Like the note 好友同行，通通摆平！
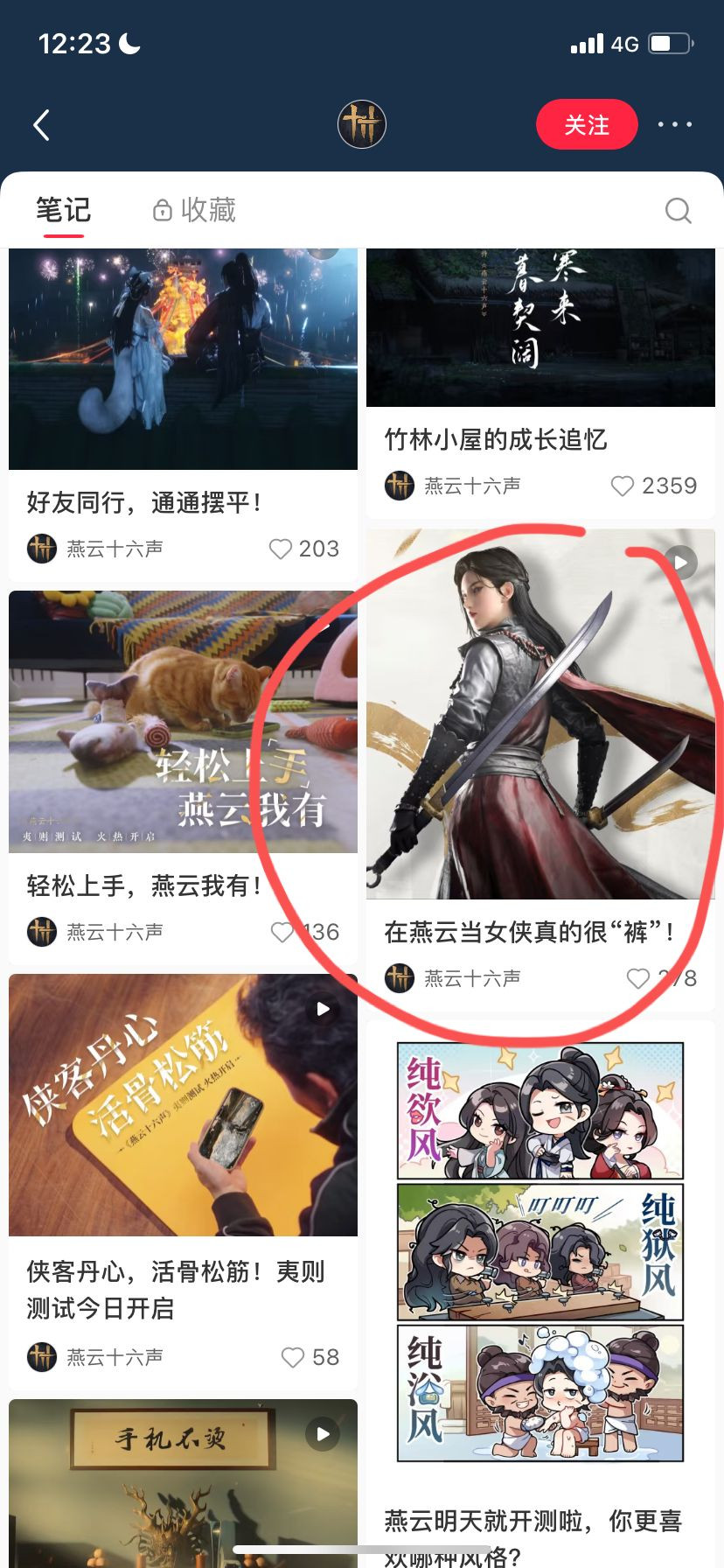 point(281,549)
